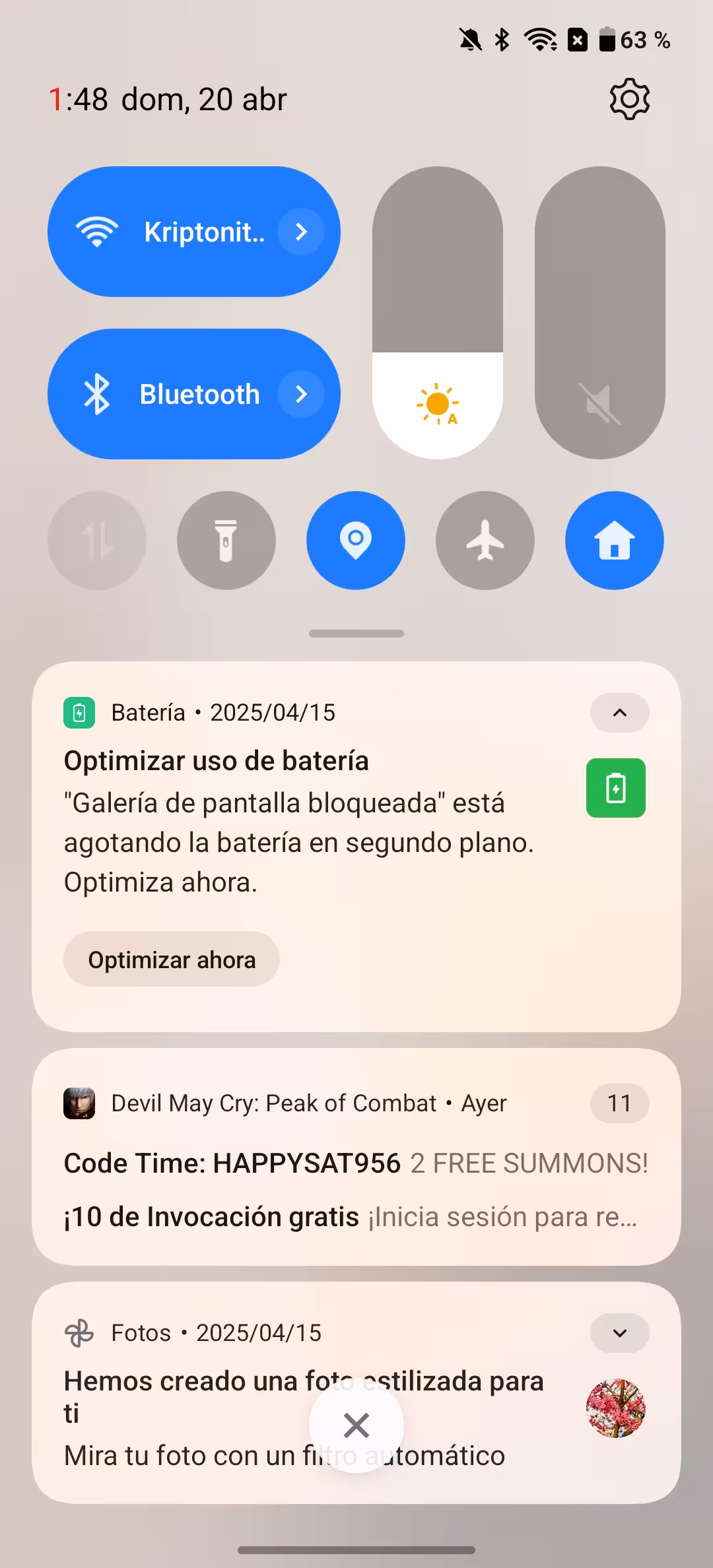Tap the Optimizar ahora button
This screenshot has height=1568, width=713.
[x=172, y=960]
